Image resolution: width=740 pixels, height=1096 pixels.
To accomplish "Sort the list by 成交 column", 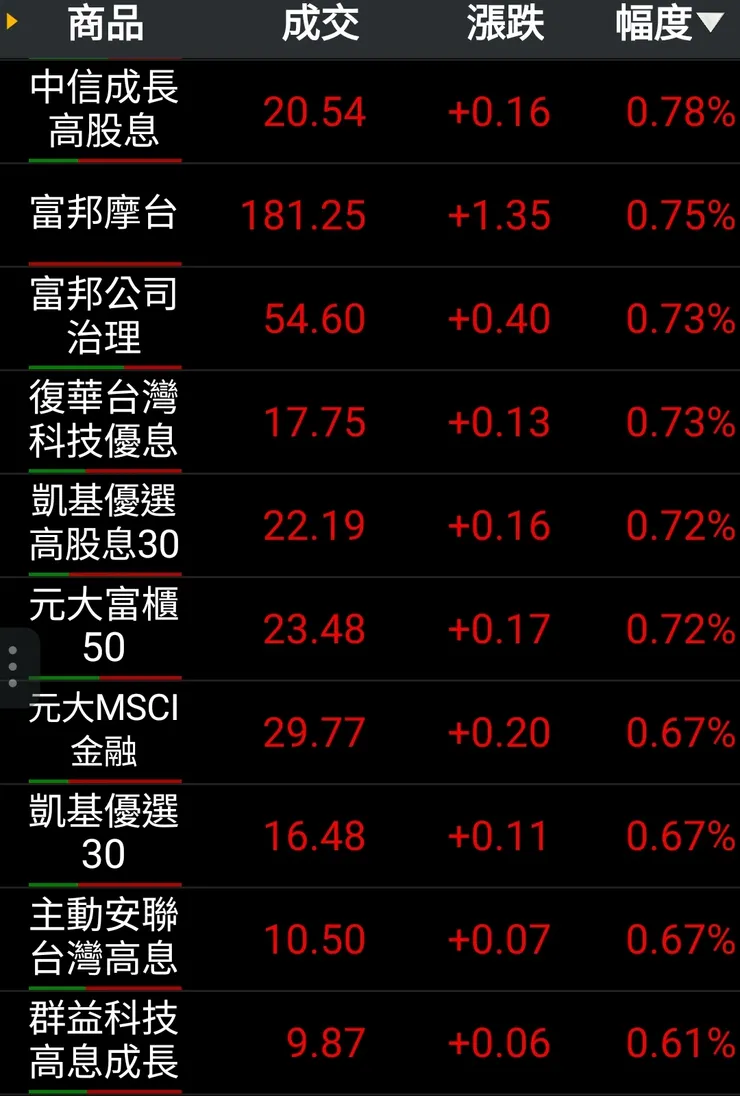I will click(x=320, y=25).
